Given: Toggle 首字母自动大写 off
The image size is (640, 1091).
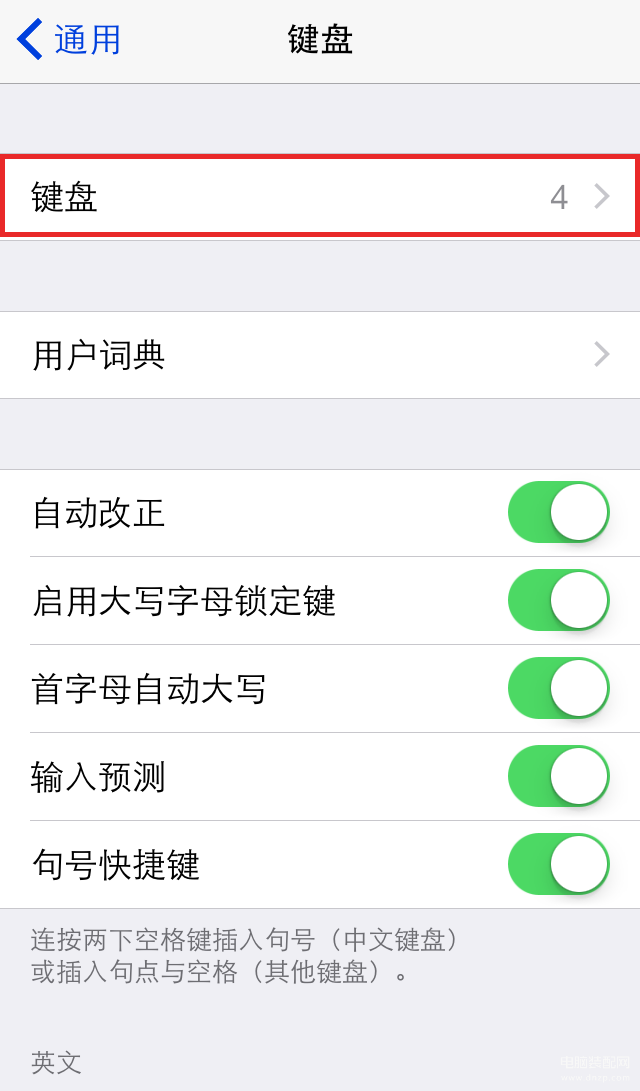Looking at the screenshot, I should 559,688.
